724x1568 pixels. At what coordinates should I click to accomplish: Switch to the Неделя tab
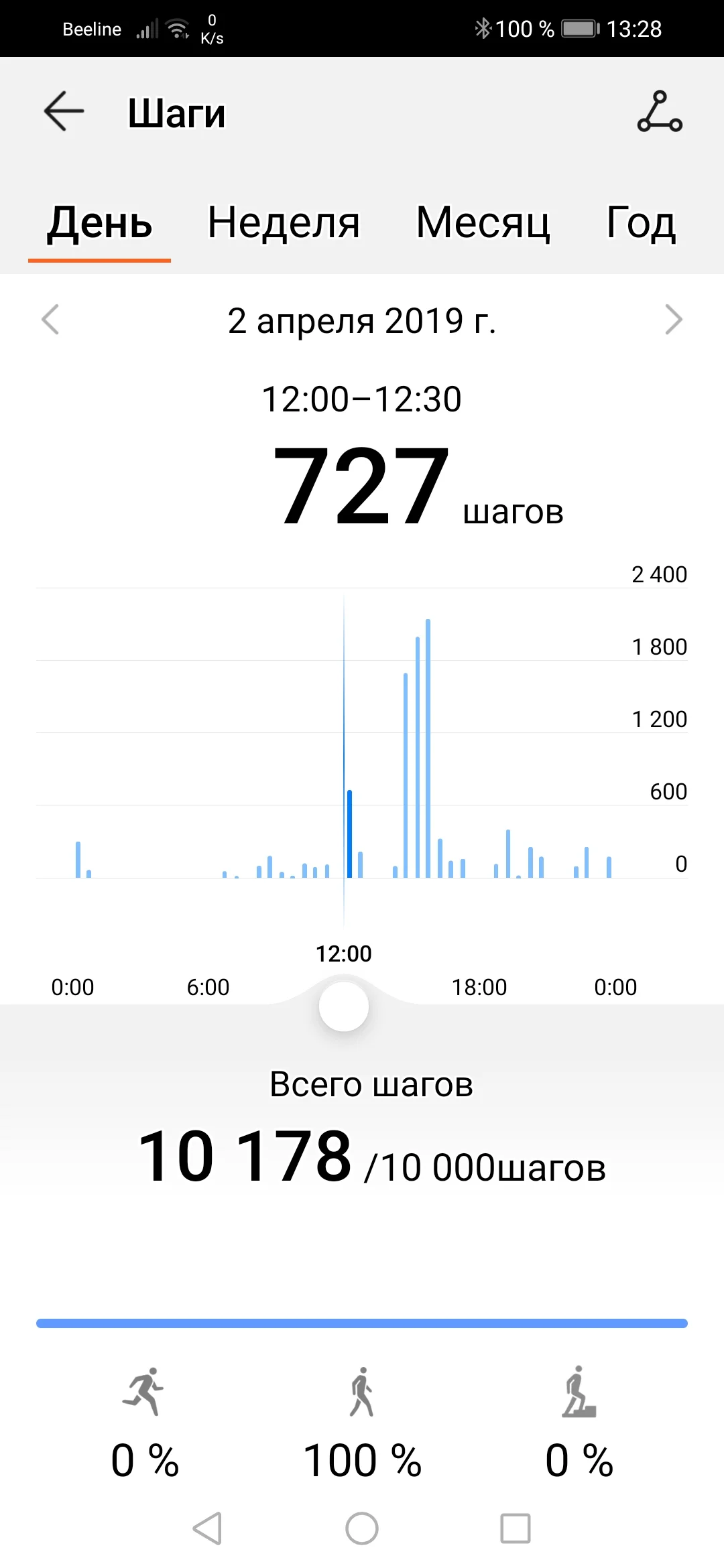[x=284, y=223]
